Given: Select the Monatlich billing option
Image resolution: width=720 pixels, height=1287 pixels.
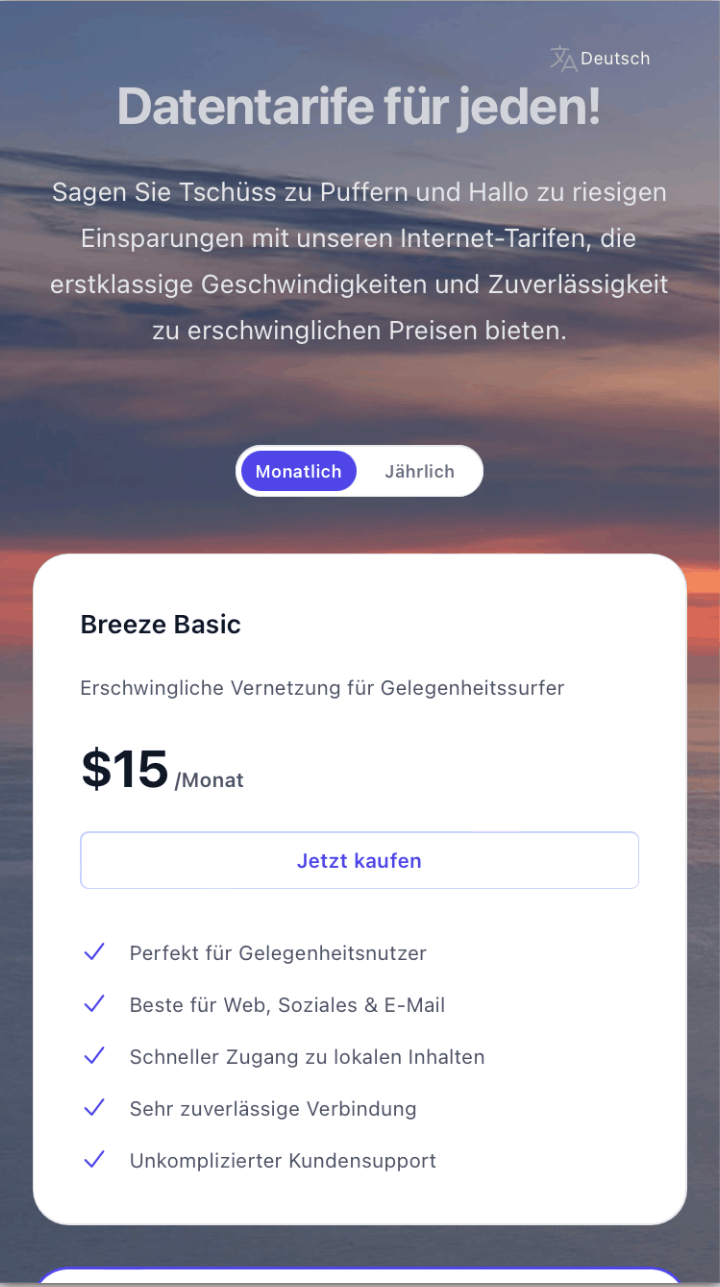Looking at the screenshot, I should click(298, 471).
